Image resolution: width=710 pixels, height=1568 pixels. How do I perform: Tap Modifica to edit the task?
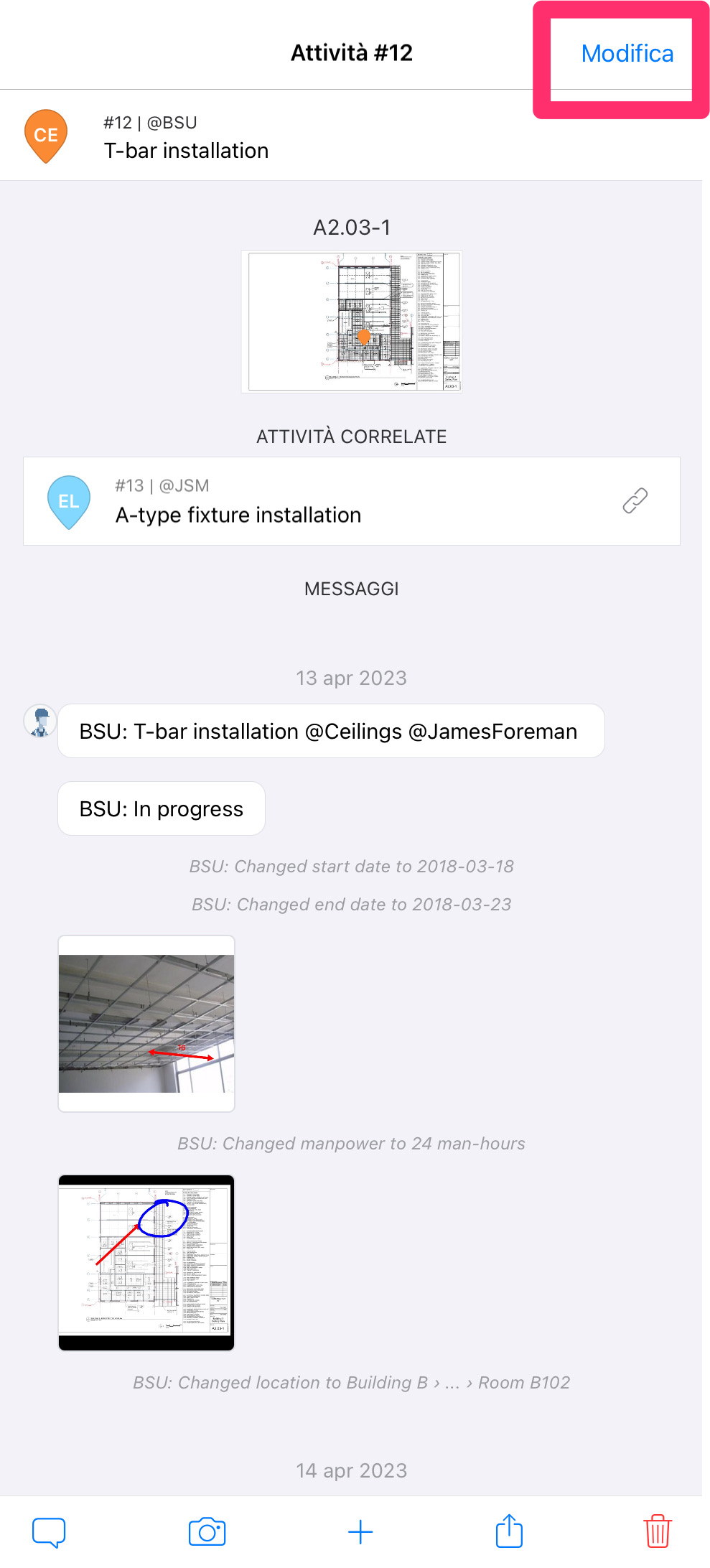click(x=627, y=54)
